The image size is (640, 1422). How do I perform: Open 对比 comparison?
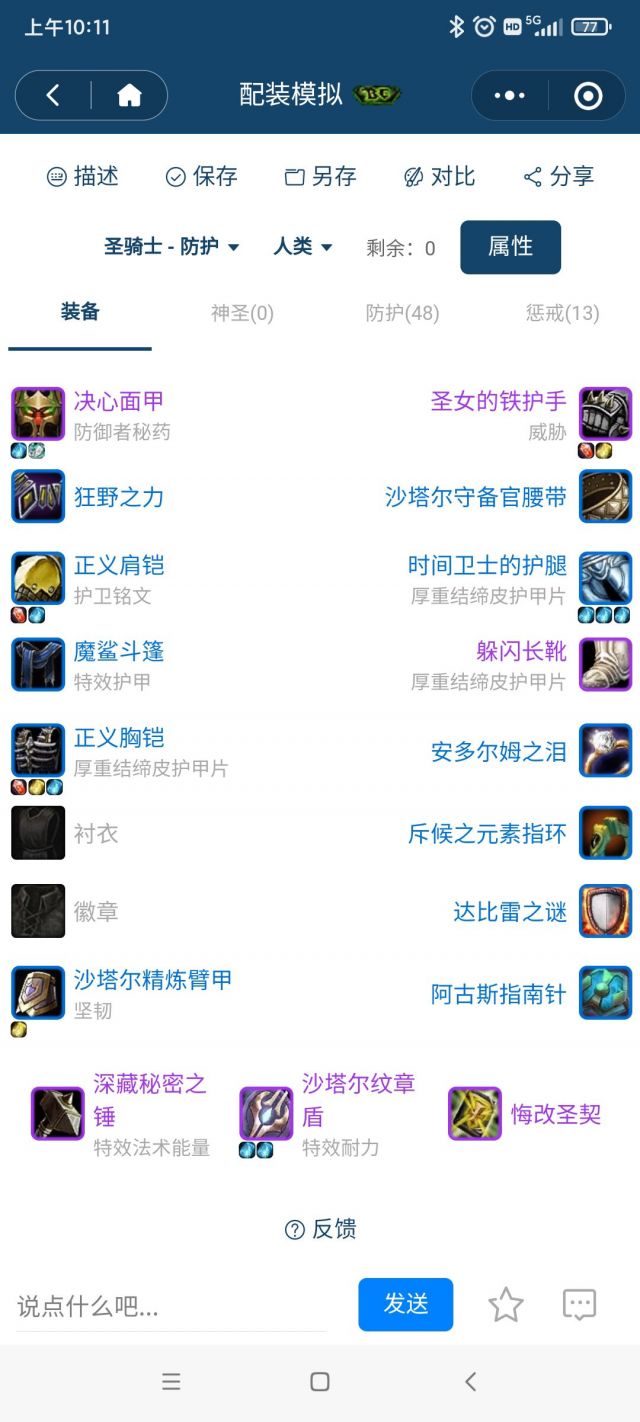tap(439, 177)
